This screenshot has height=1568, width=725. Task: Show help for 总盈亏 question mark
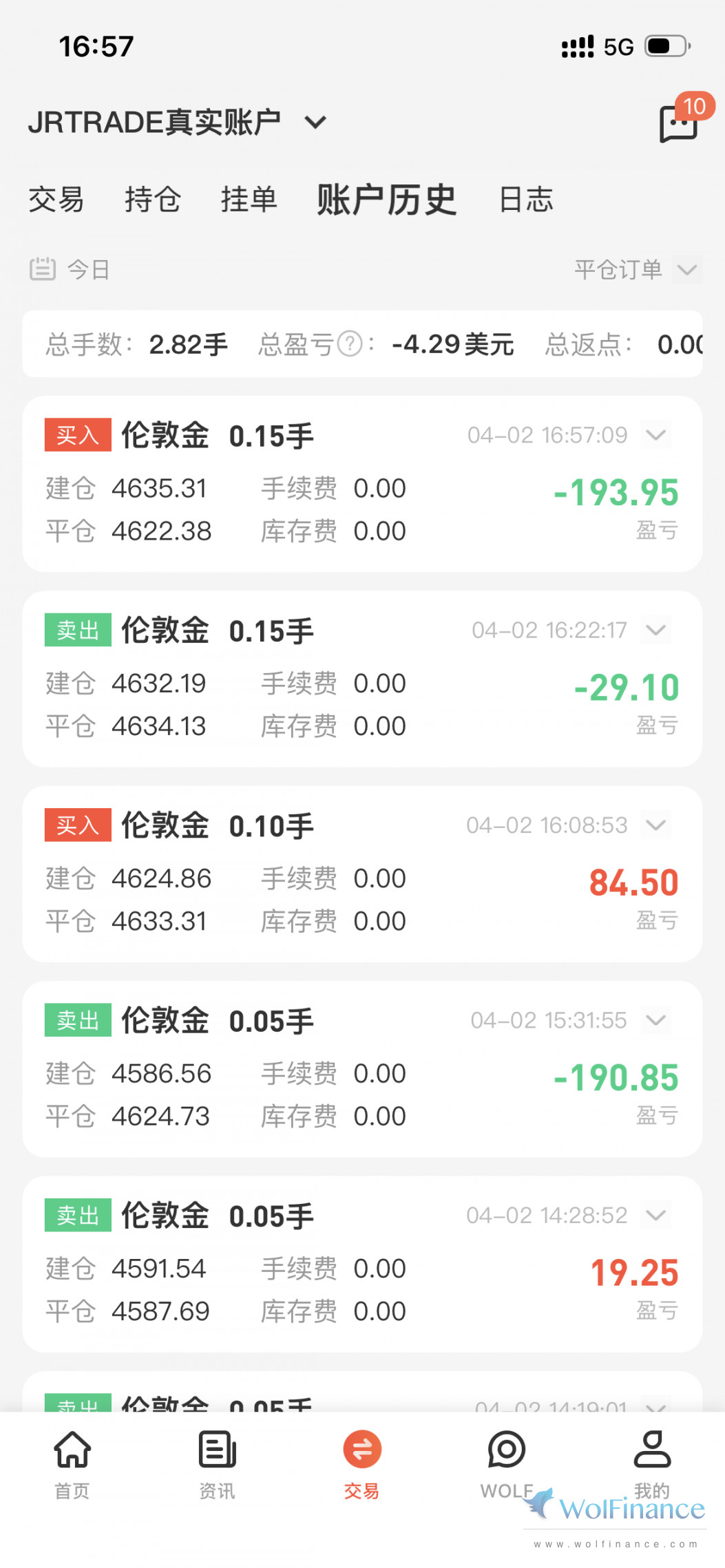350,343
